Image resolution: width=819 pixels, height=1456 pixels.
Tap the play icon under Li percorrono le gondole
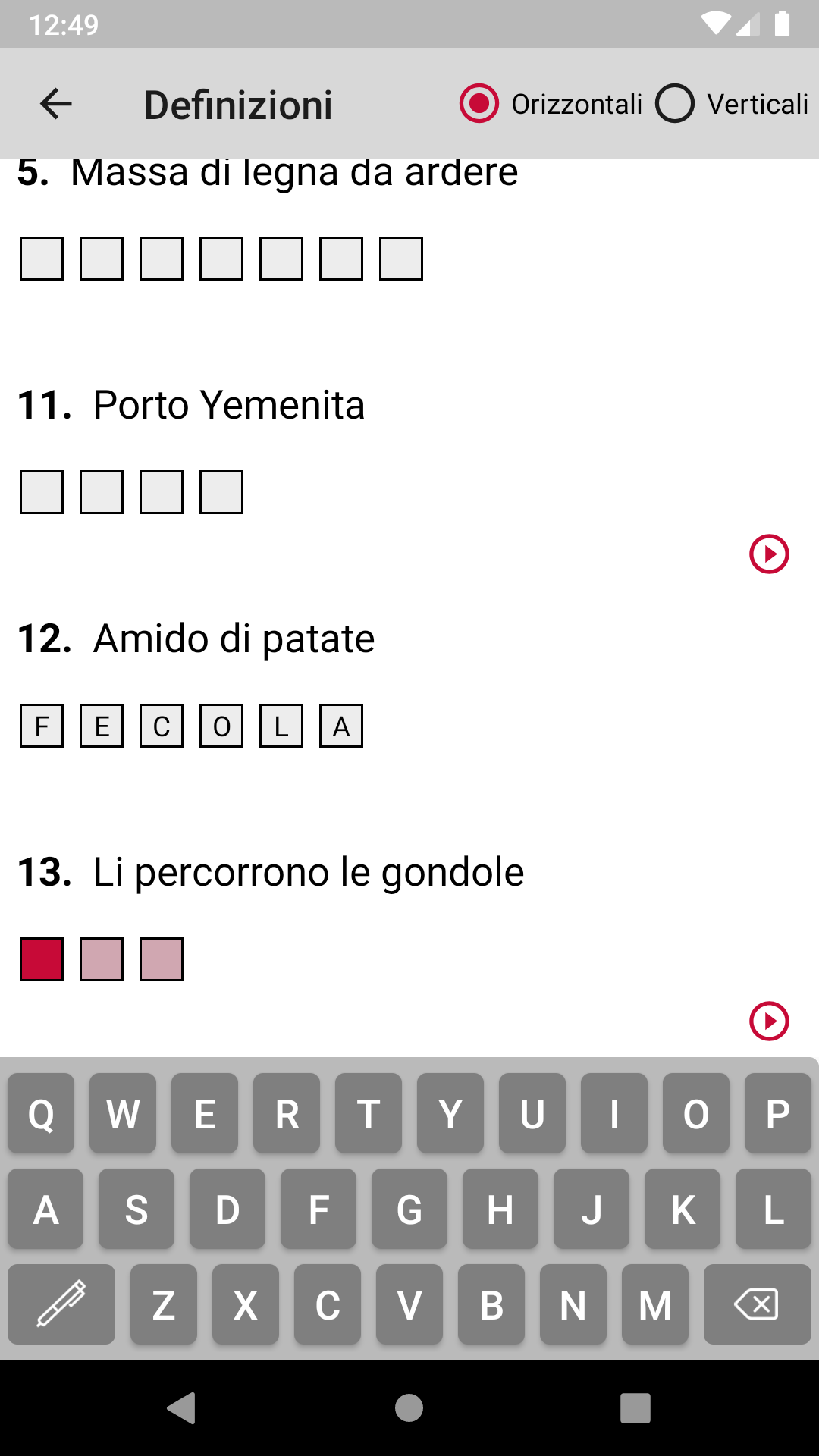(x=769, y=1021)
